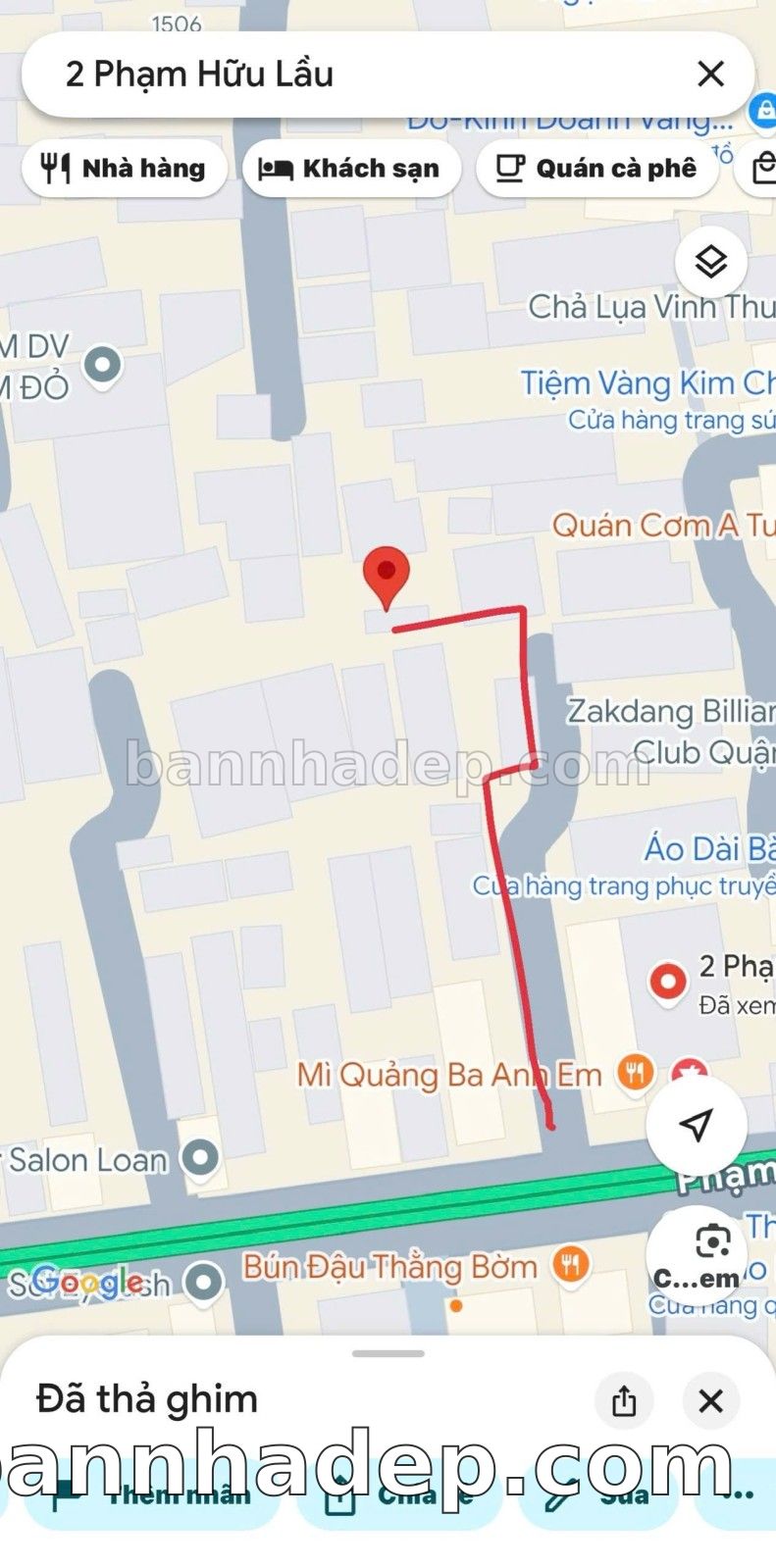Select the Nhà hàng filter chip
The width and height of the screenshot is (776, 1568).
pyautogui.click(x=125, y=169)
